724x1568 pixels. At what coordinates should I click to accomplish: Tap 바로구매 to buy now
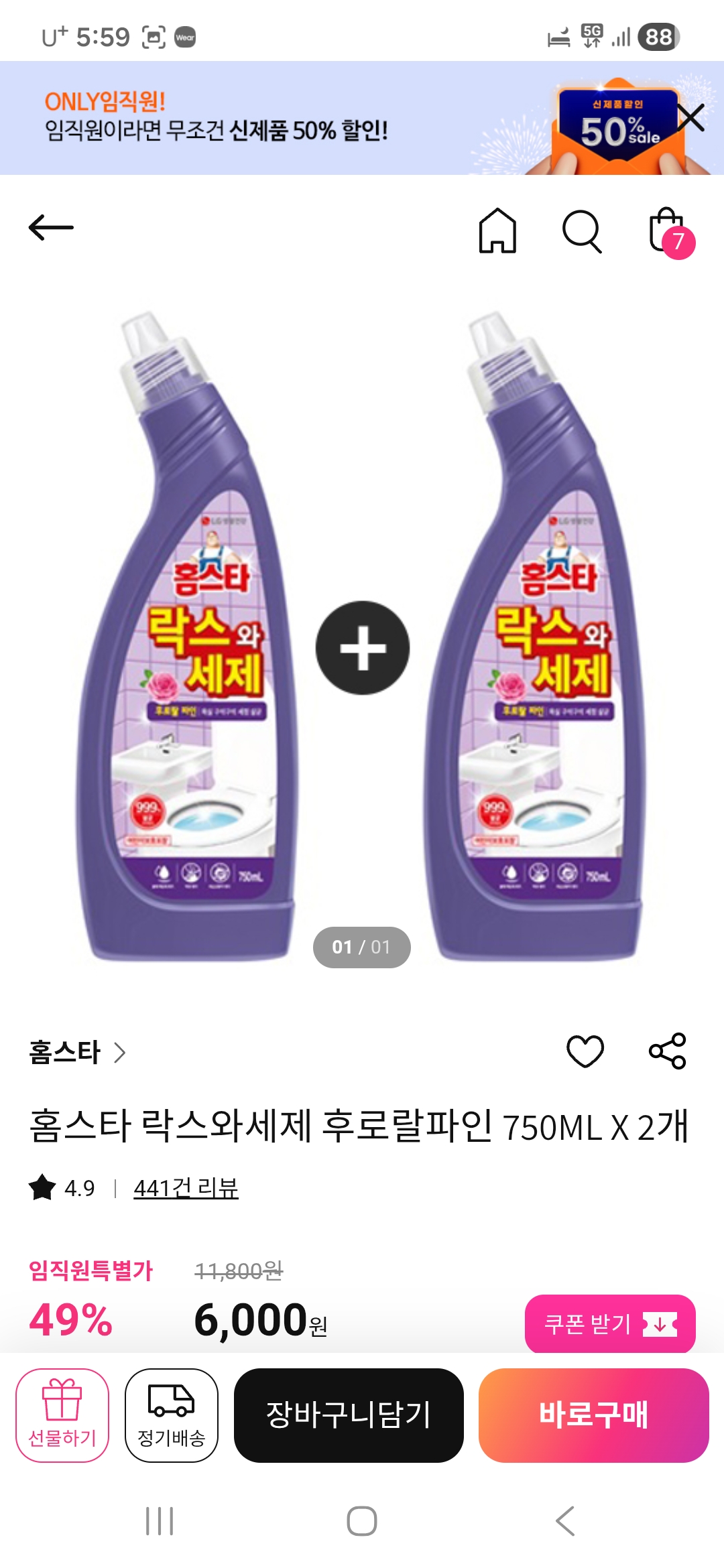(x=593, y=1415)
